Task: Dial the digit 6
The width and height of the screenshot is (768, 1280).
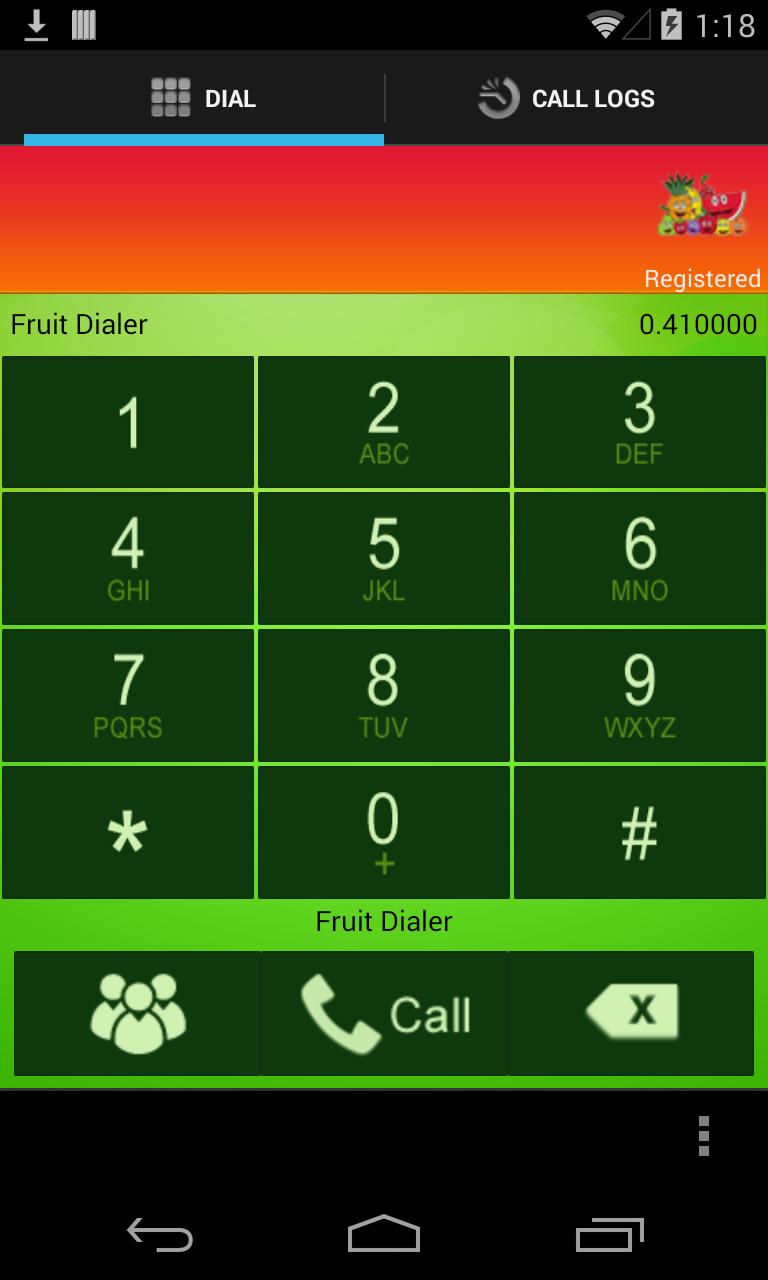Action: [x=640, y=559]
